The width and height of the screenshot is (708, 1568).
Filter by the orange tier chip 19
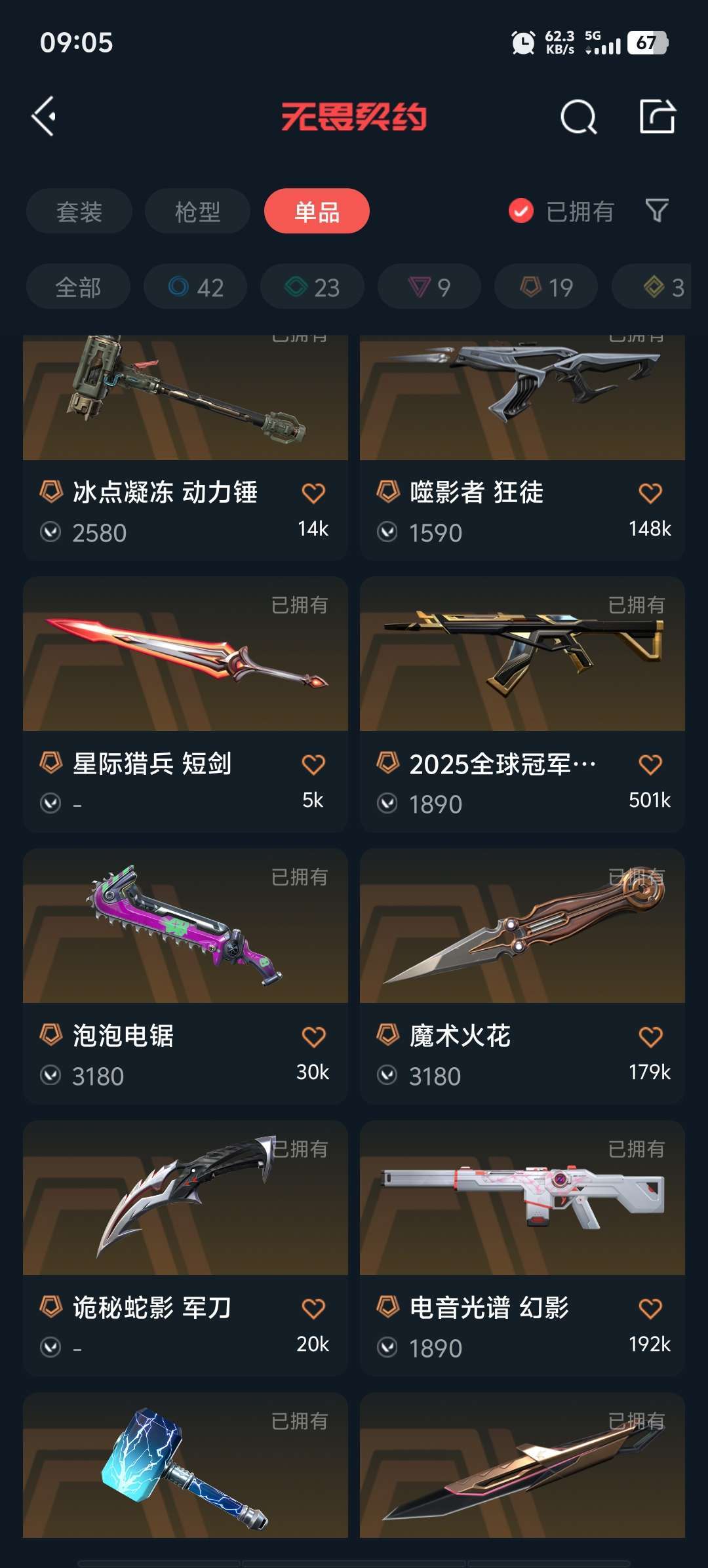tap(546, 287)
